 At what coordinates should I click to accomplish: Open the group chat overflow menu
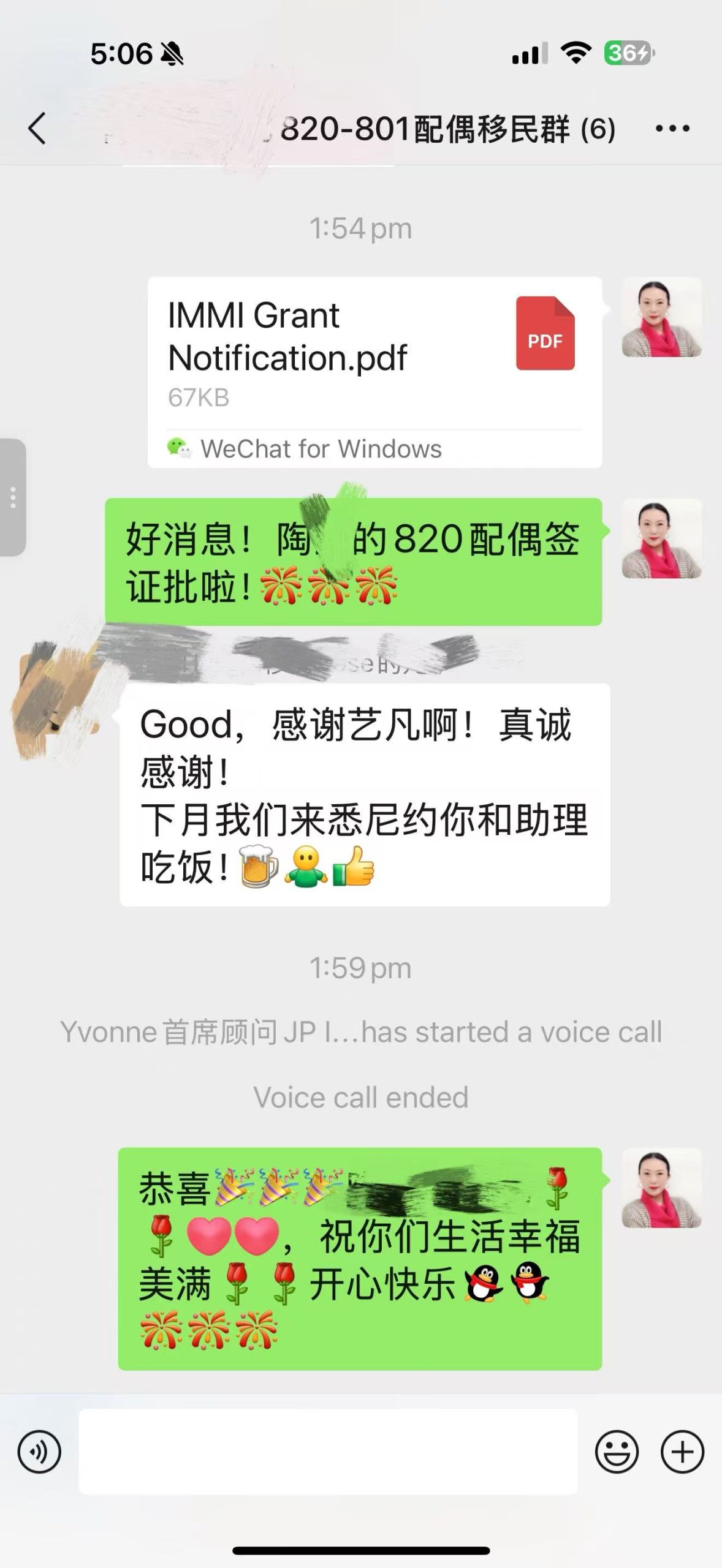[672, 129]
